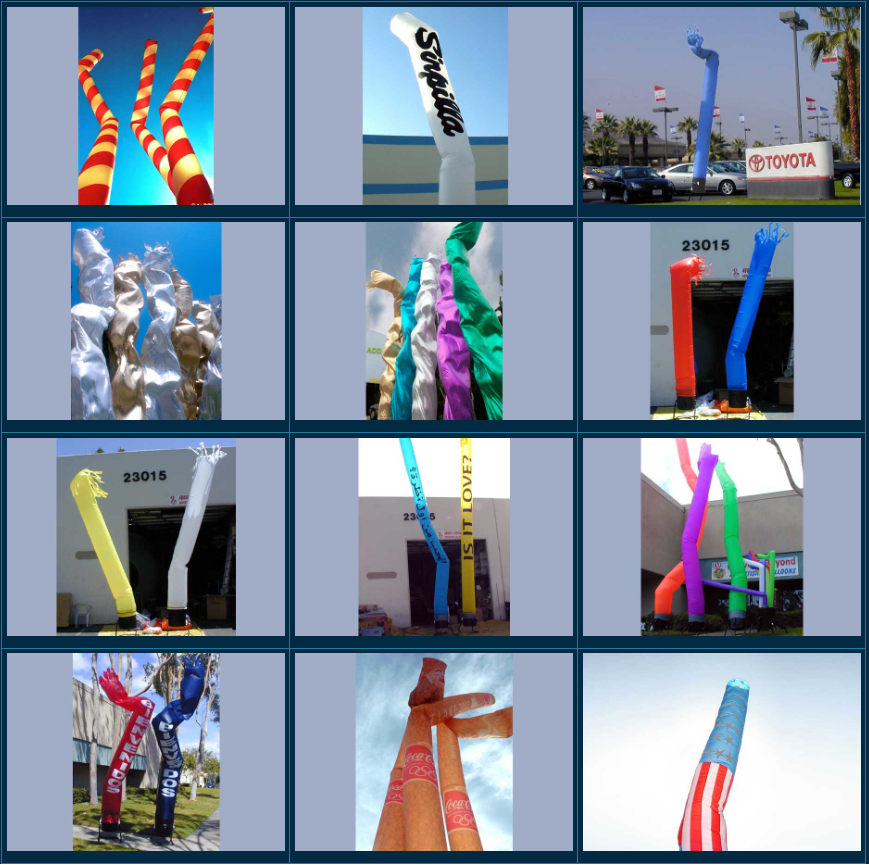Open the red and yellow striped tubes photo

coord(146,106)
